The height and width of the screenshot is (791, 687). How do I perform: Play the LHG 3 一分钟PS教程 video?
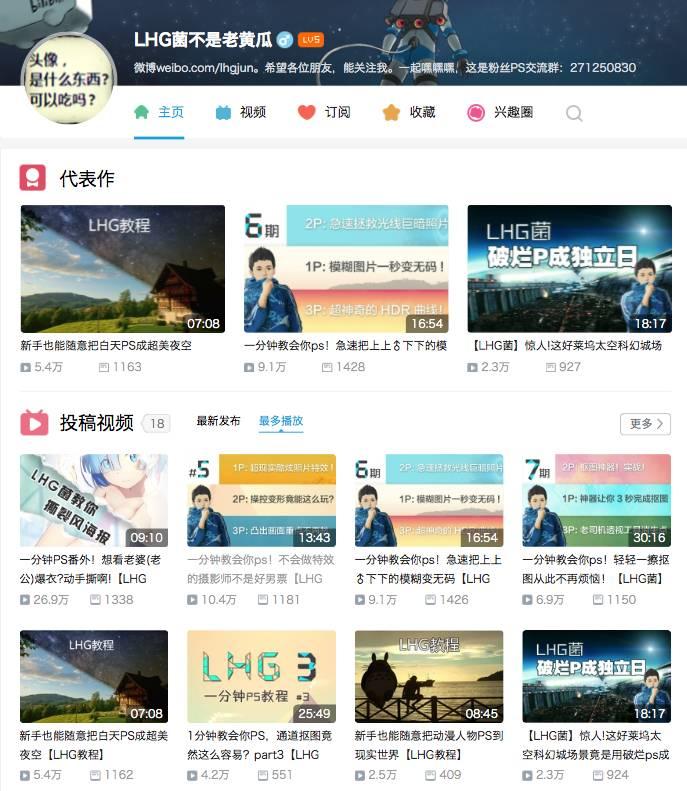261,676
